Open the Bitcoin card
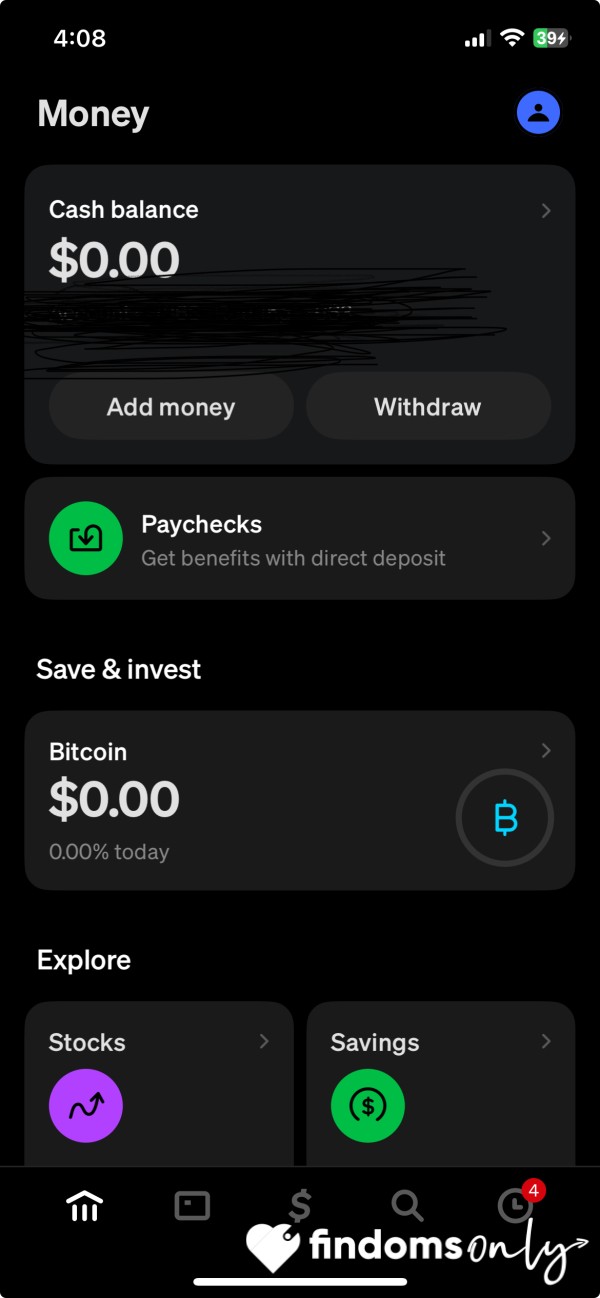This screenshot has height=1298, width=600. [x=300, y=800]
